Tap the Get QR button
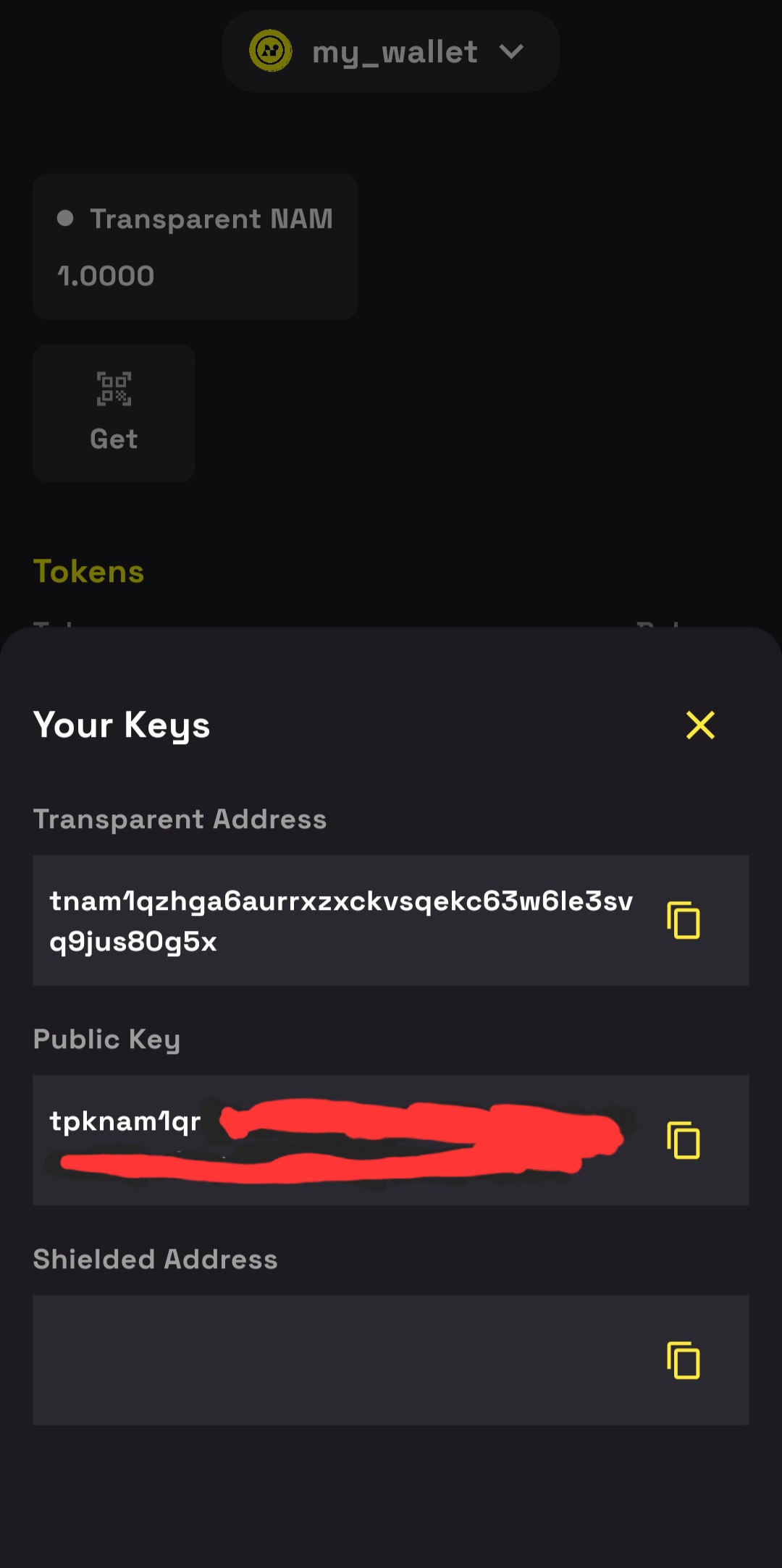782x1568 pixels. [114, 413]
